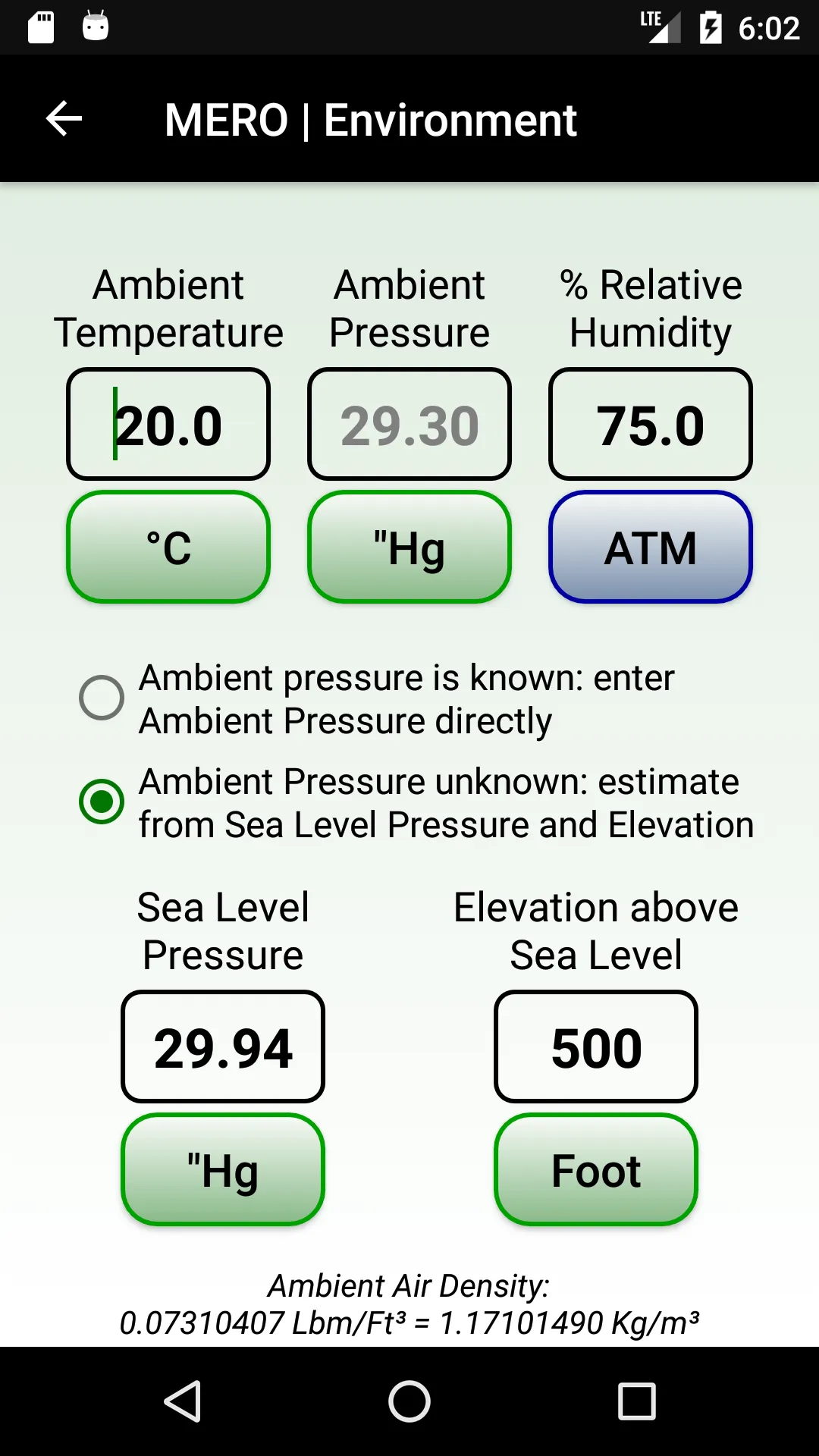Go to the home screen
This screenshot has height=1456, width=819.
click(409, 1401)
